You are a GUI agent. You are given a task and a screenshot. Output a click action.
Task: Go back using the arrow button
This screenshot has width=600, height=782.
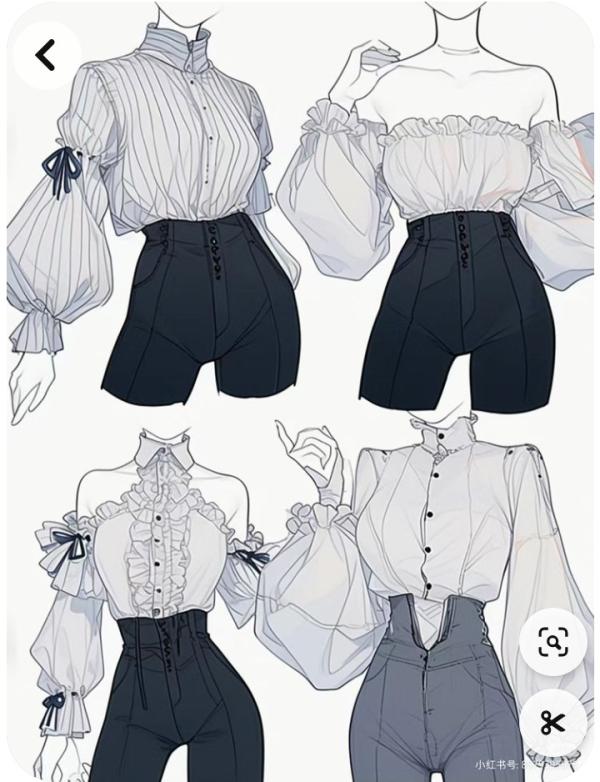point(46,55)
